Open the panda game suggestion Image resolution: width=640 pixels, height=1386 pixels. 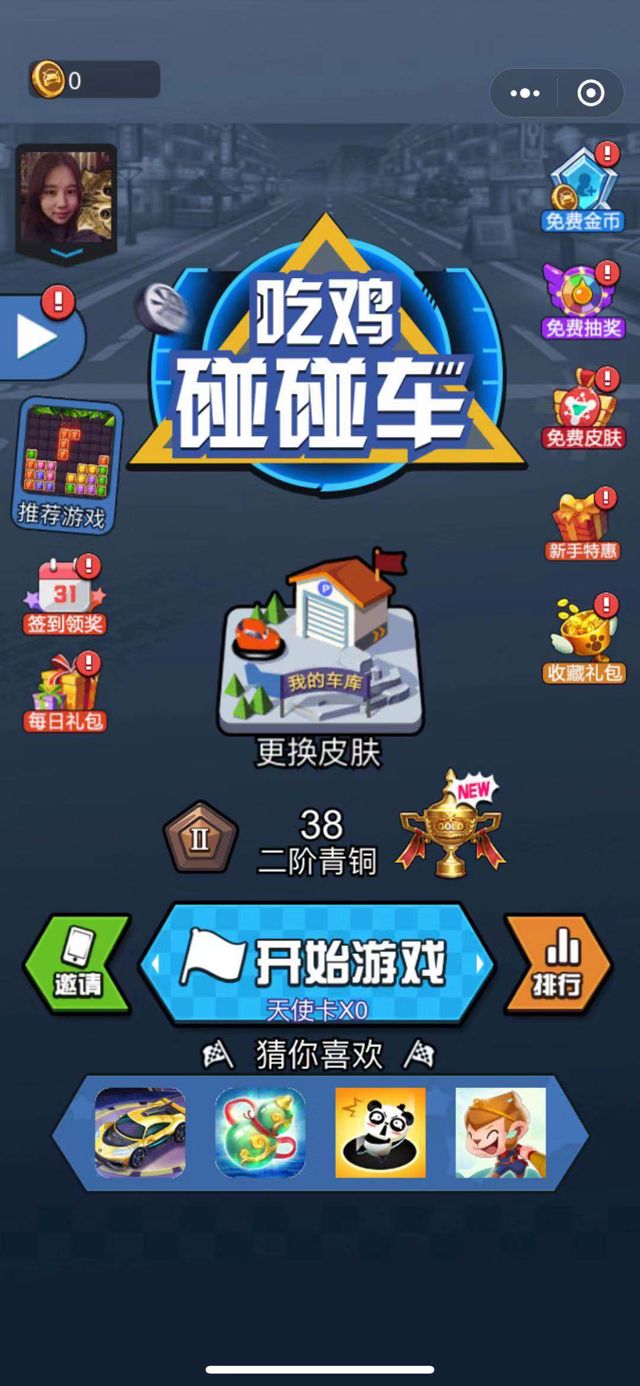[x=380, y=1132]
